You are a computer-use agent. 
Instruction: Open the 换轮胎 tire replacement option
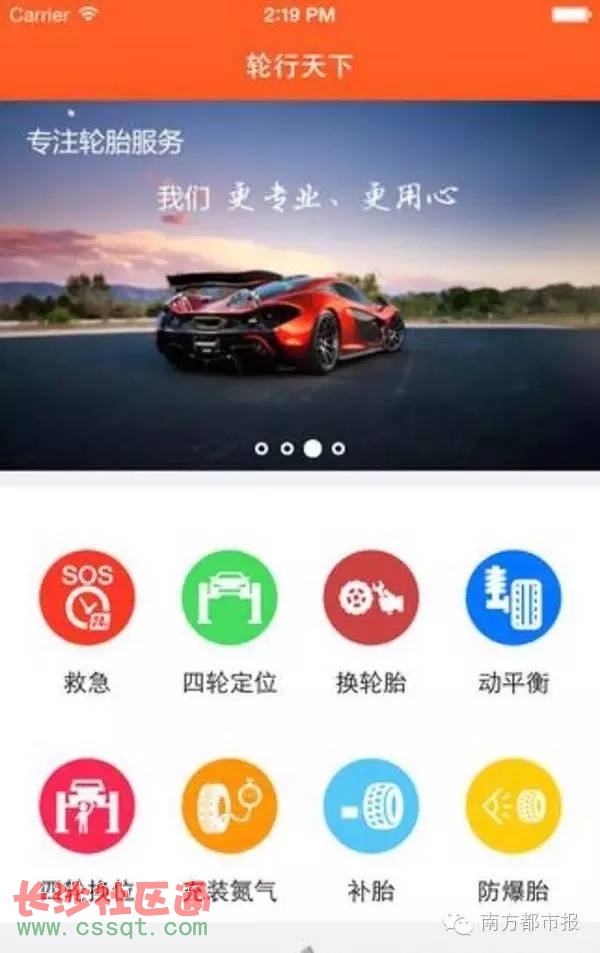371,598
